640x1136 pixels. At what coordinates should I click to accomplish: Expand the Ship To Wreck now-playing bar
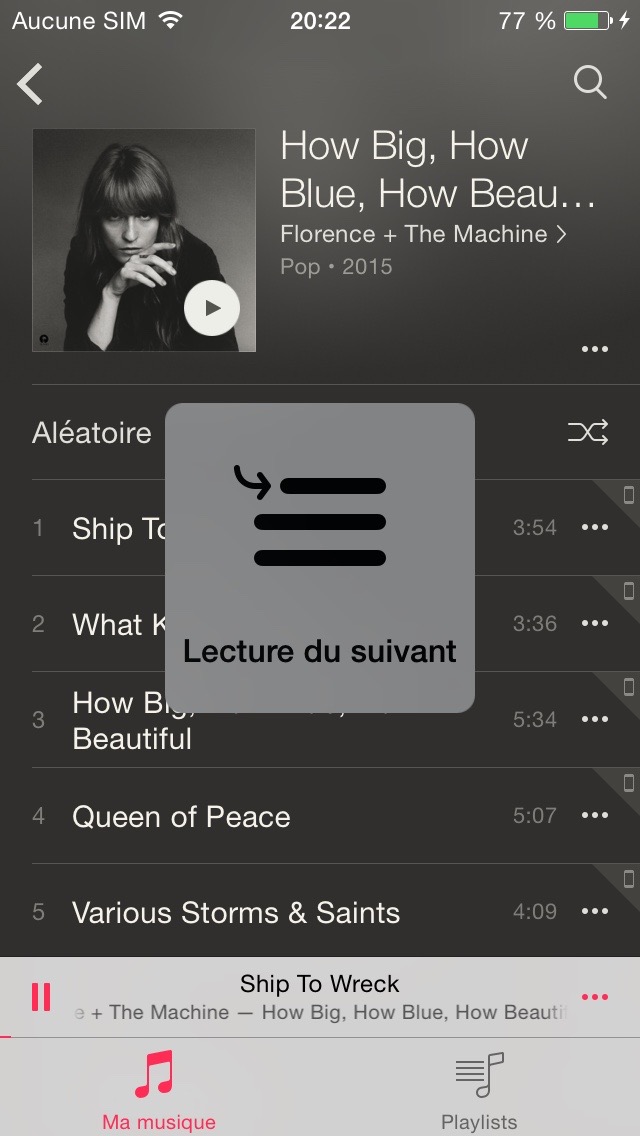tap(320, 997)
